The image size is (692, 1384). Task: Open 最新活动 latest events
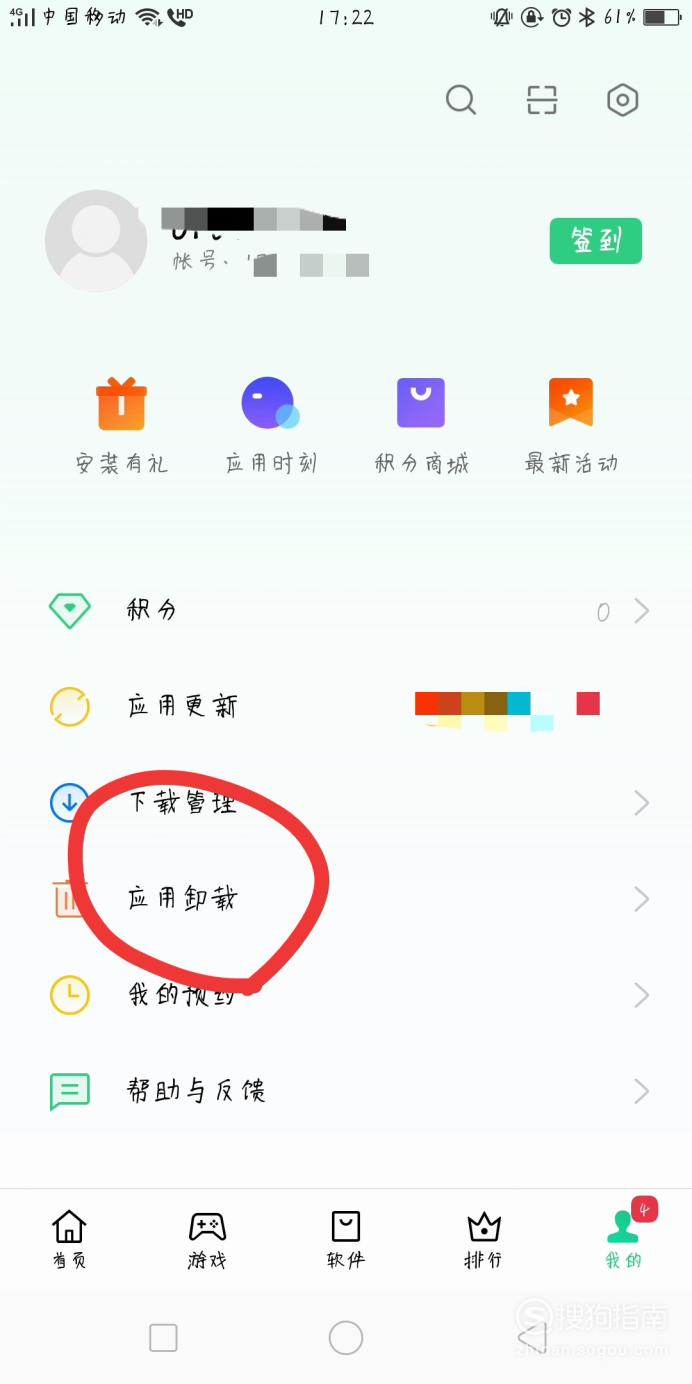(x=571, y=425)
